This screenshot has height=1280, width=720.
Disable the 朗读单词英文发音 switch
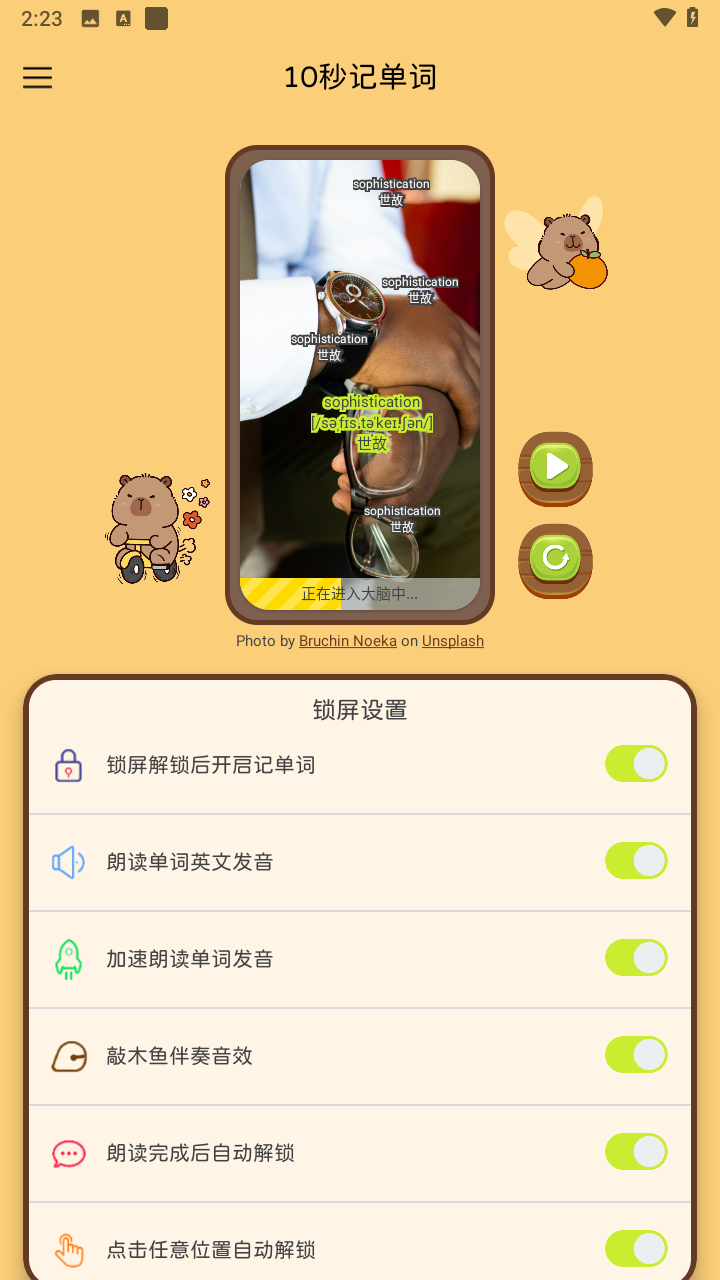(x=636, y=860)
